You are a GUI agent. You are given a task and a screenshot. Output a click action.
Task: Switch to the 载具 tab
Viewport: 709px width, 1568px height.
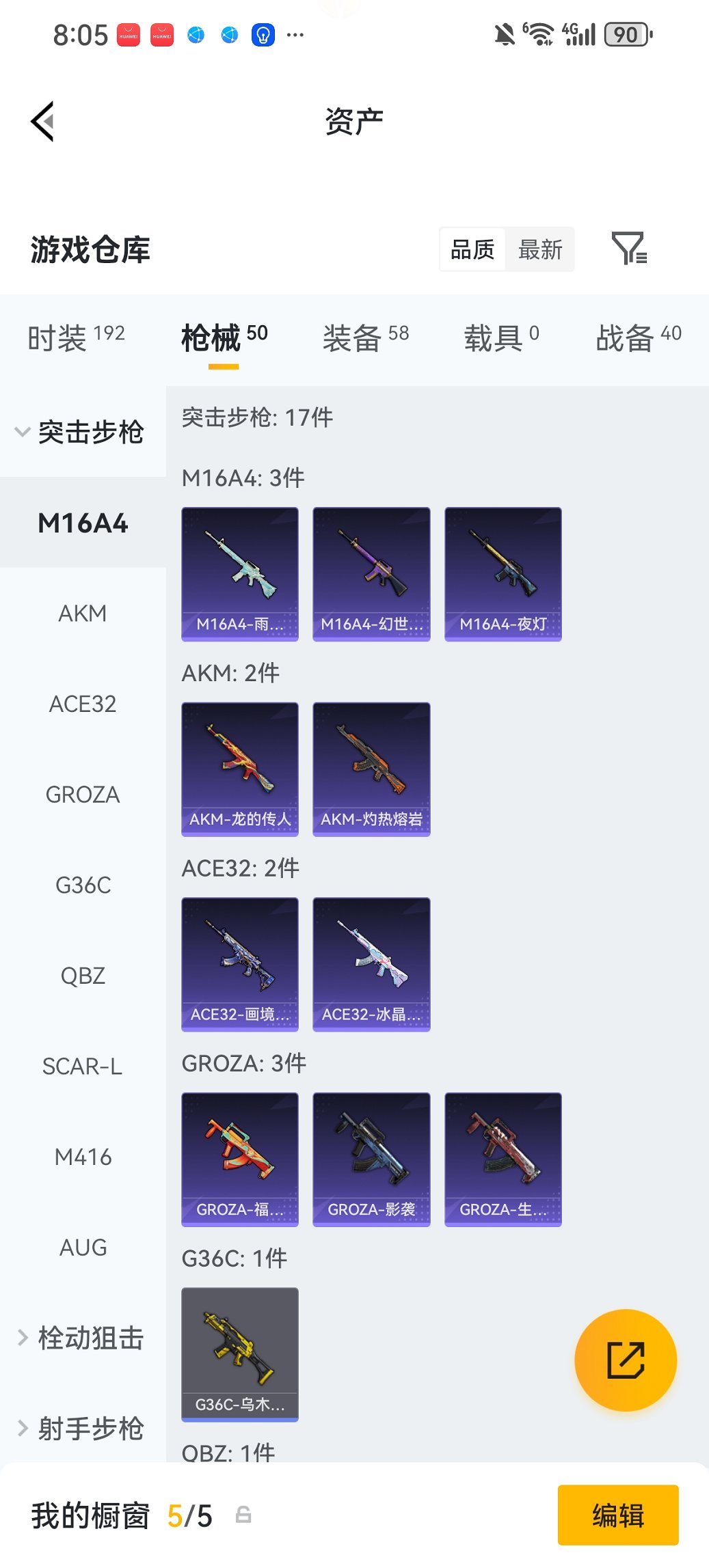(x=501, y=338)
